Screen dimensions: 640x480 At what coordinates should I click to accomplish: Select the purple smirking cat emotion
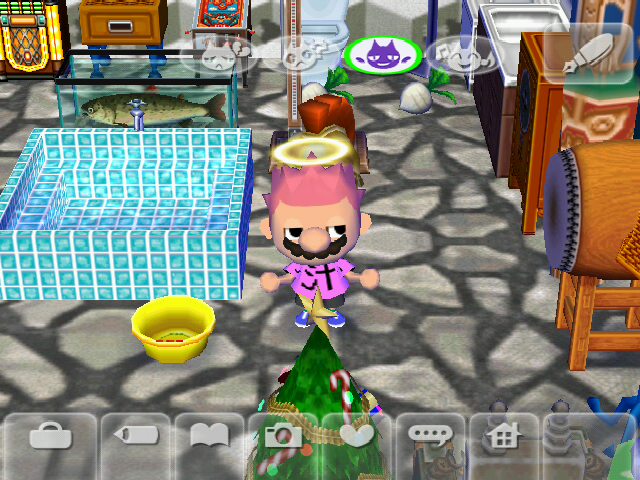pos(377,56)
